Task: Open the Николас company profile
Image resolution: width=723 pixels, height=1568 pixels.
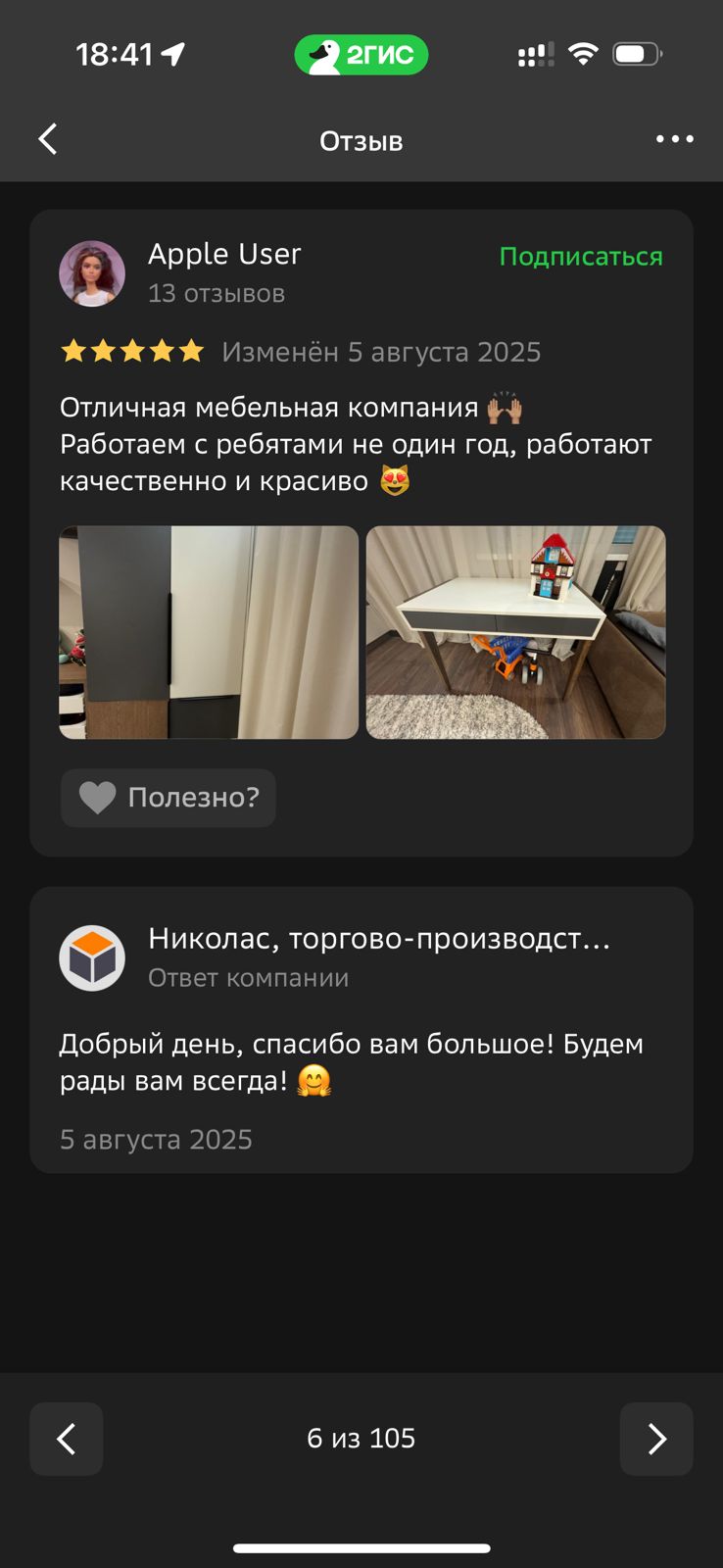Action: 378,939
